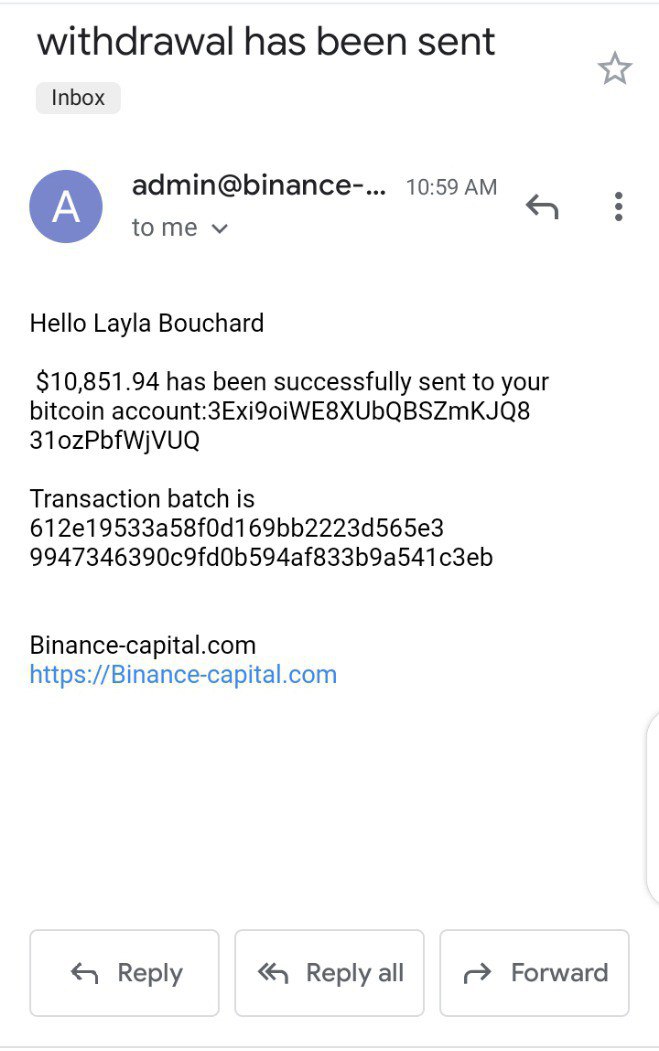Open the https://Binance-capital.com link
Viewport: 659px width, 1051px height.
pyautogui.click(x=183, y=674)
